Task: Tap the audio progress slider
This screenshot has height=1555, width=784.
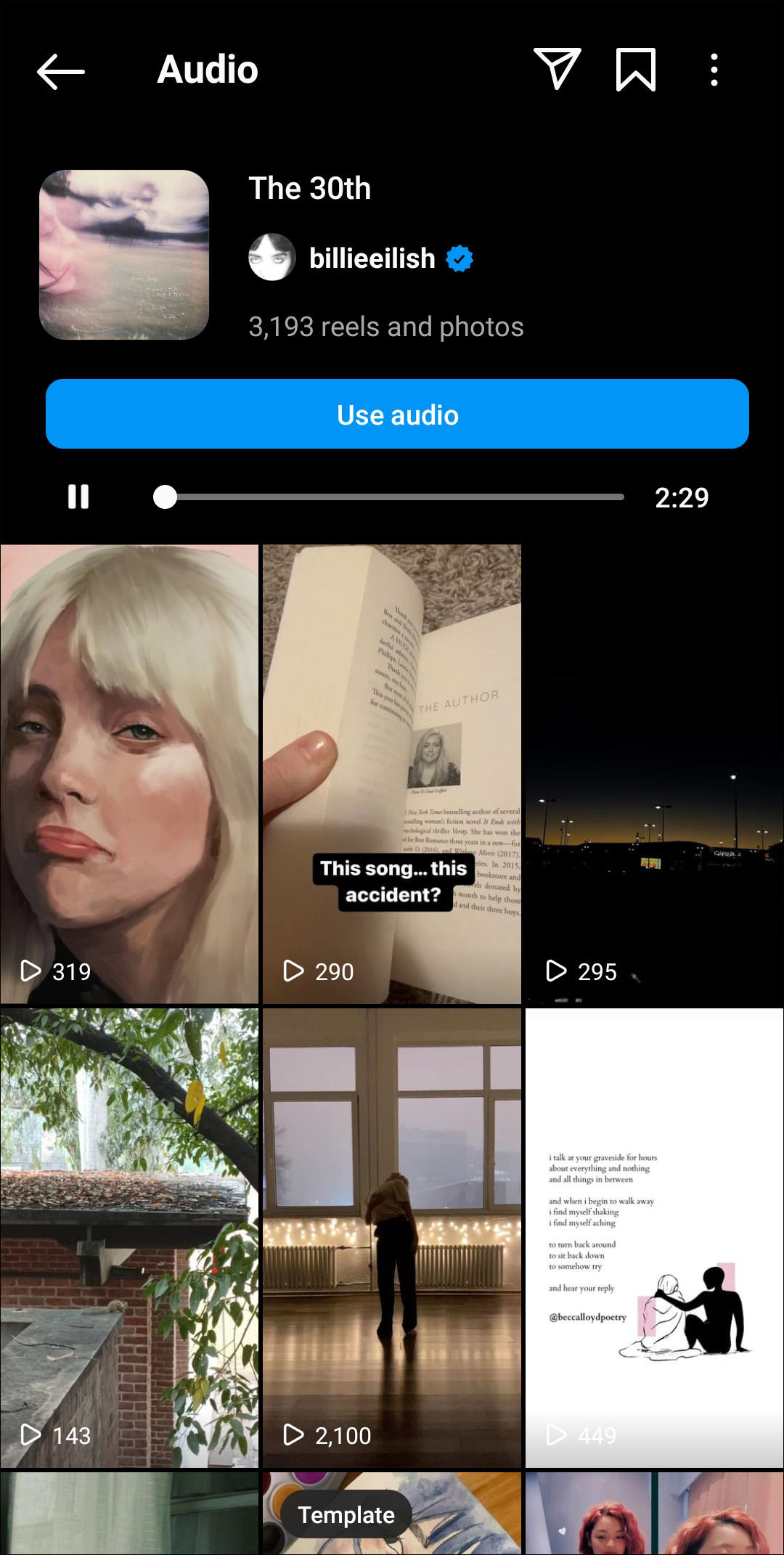Action: (389, 497)
